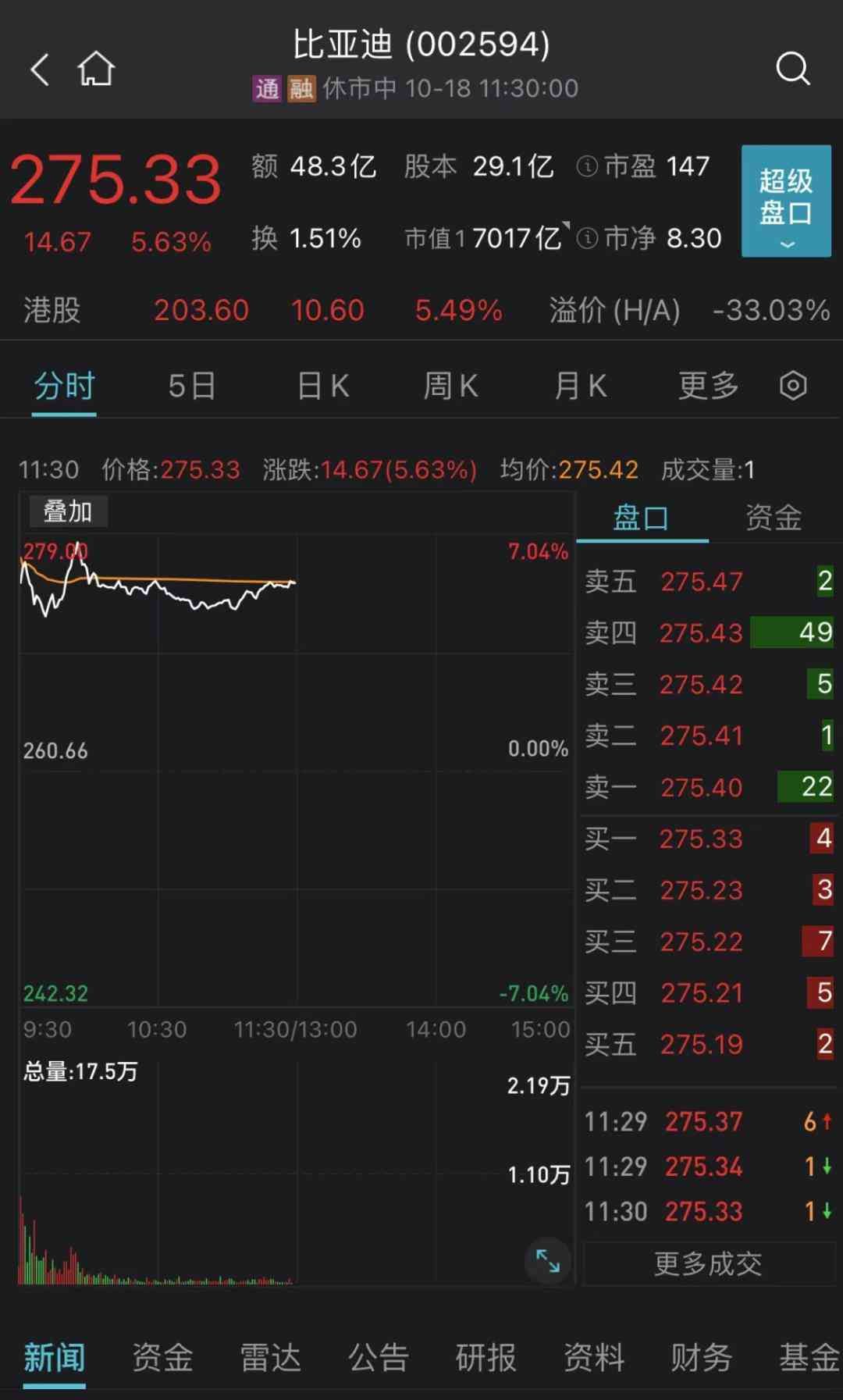Open 雷达 bottom tab
This screenshot has width=843, height=1400.
click(x=270, y=1358)
